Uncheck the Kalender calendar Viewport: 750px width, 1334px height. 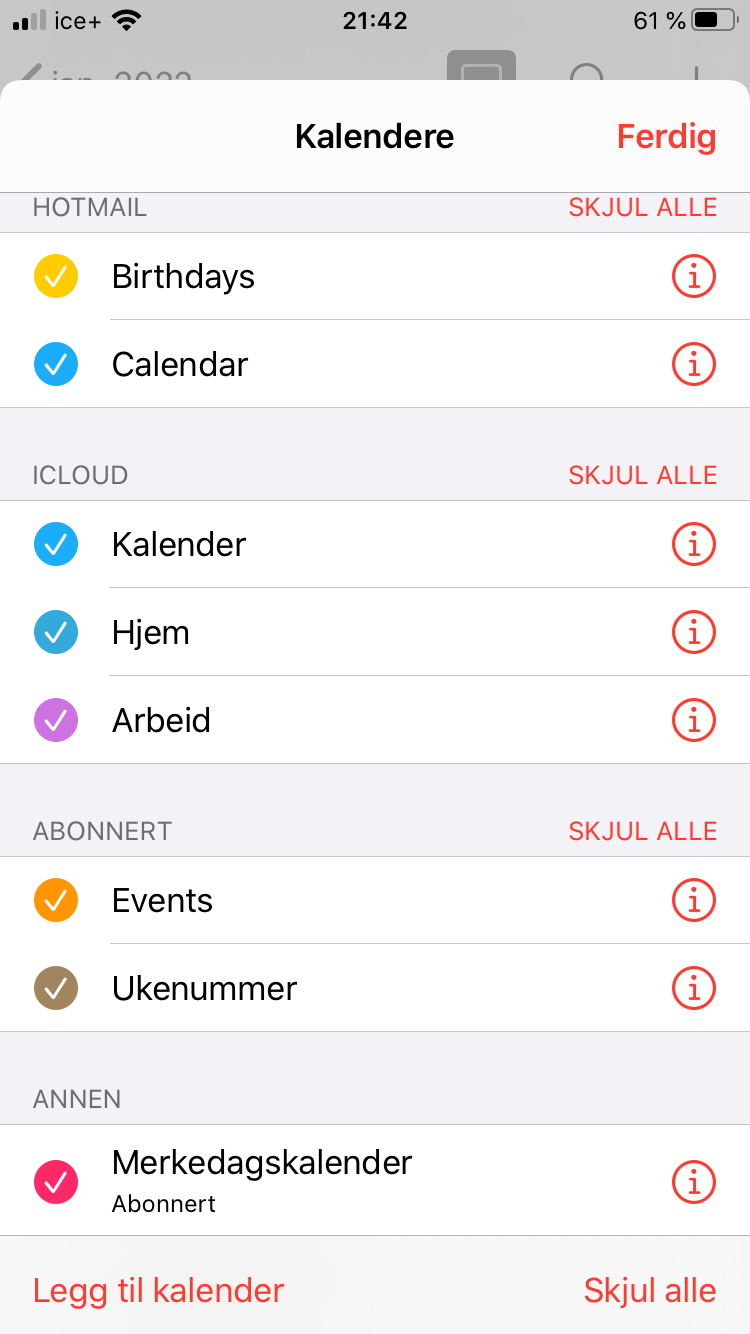(56, 544)
